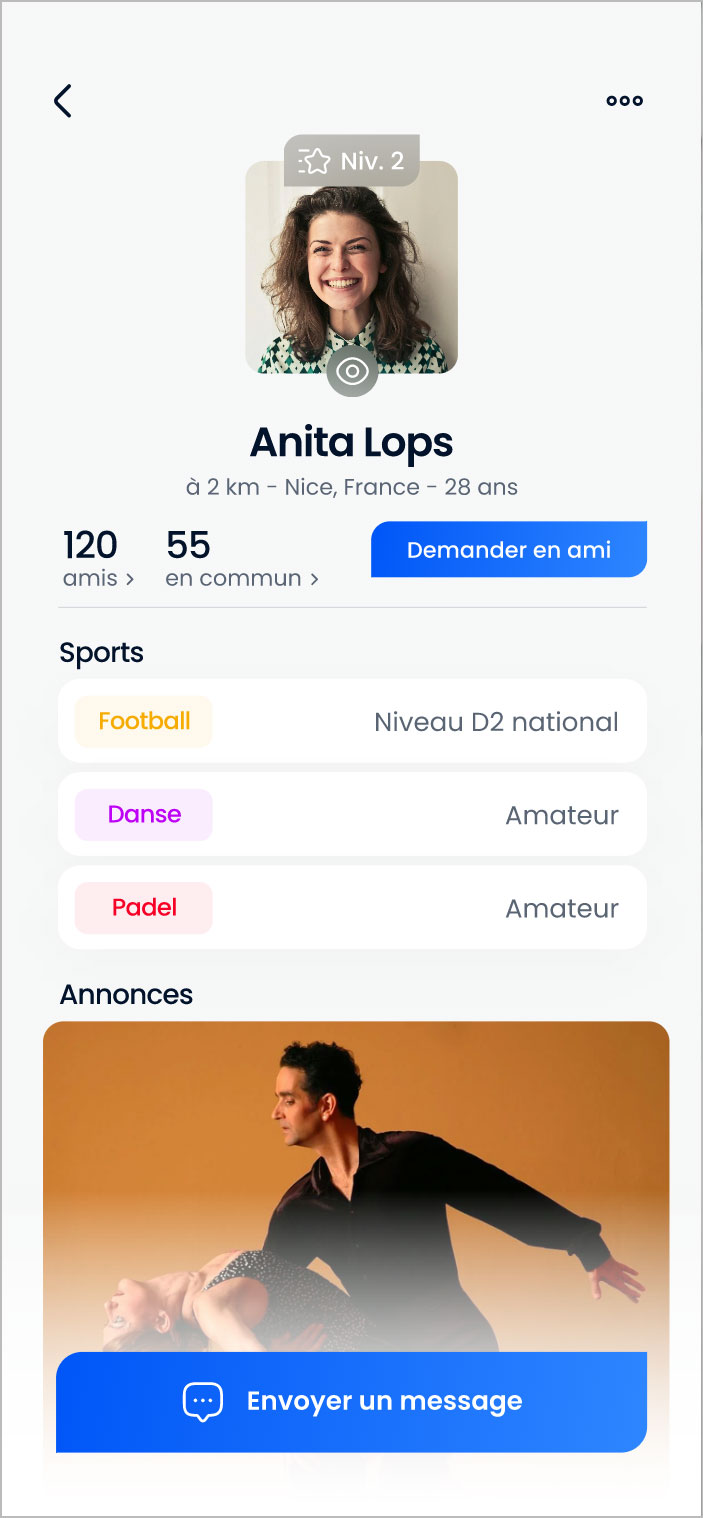Open Anita's 120 amis list
The height and width of the screenshot is (1518, 703).
(x=98, y=558)
